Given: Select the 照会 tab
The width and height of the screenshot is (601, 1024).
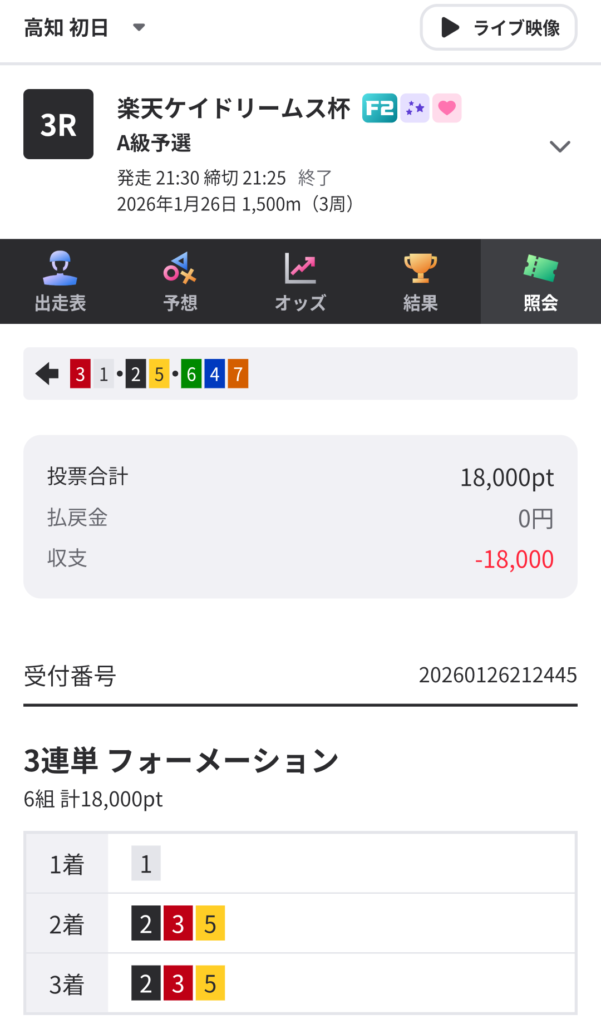Looking at the screenshot, I should point(540,282).
